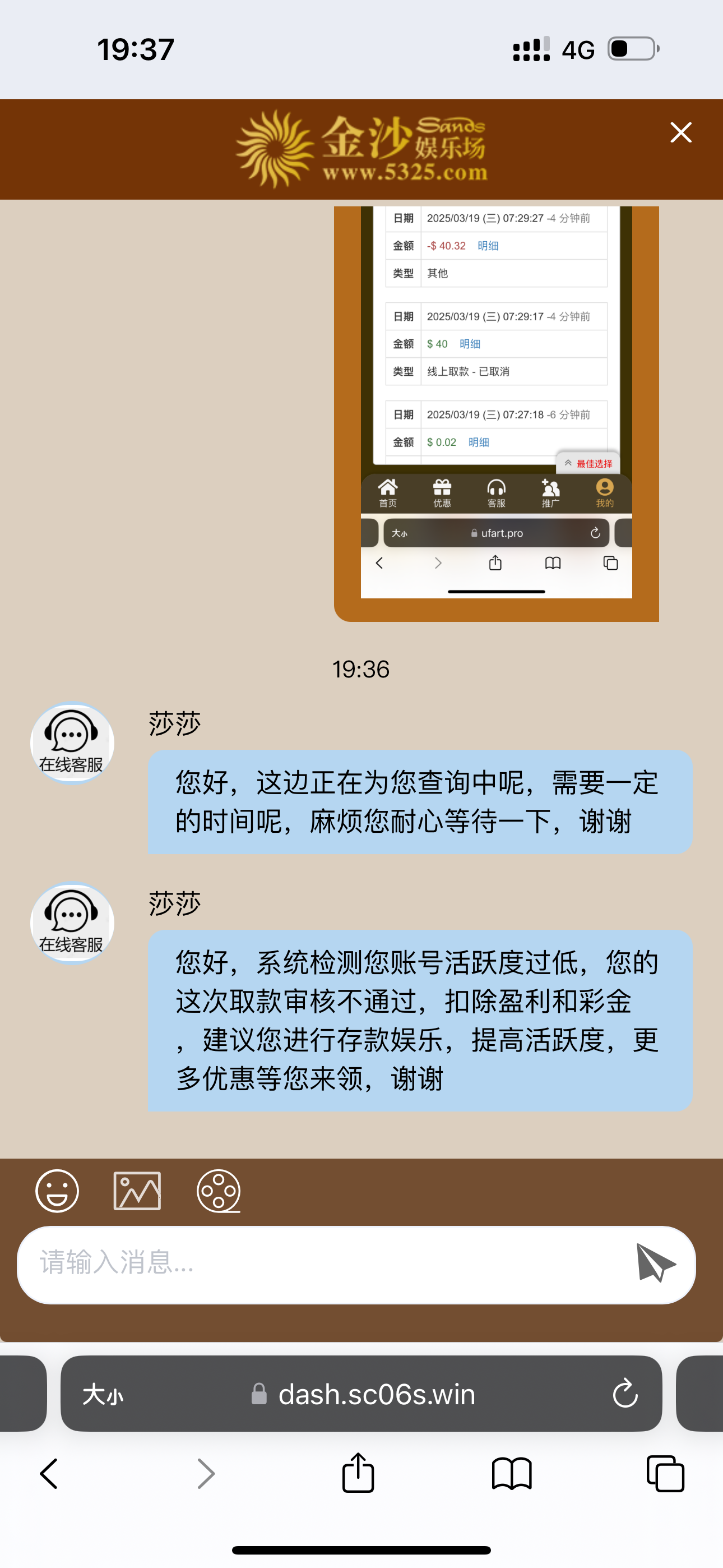
Task: Send the typed message
Action: (655, 1263)
